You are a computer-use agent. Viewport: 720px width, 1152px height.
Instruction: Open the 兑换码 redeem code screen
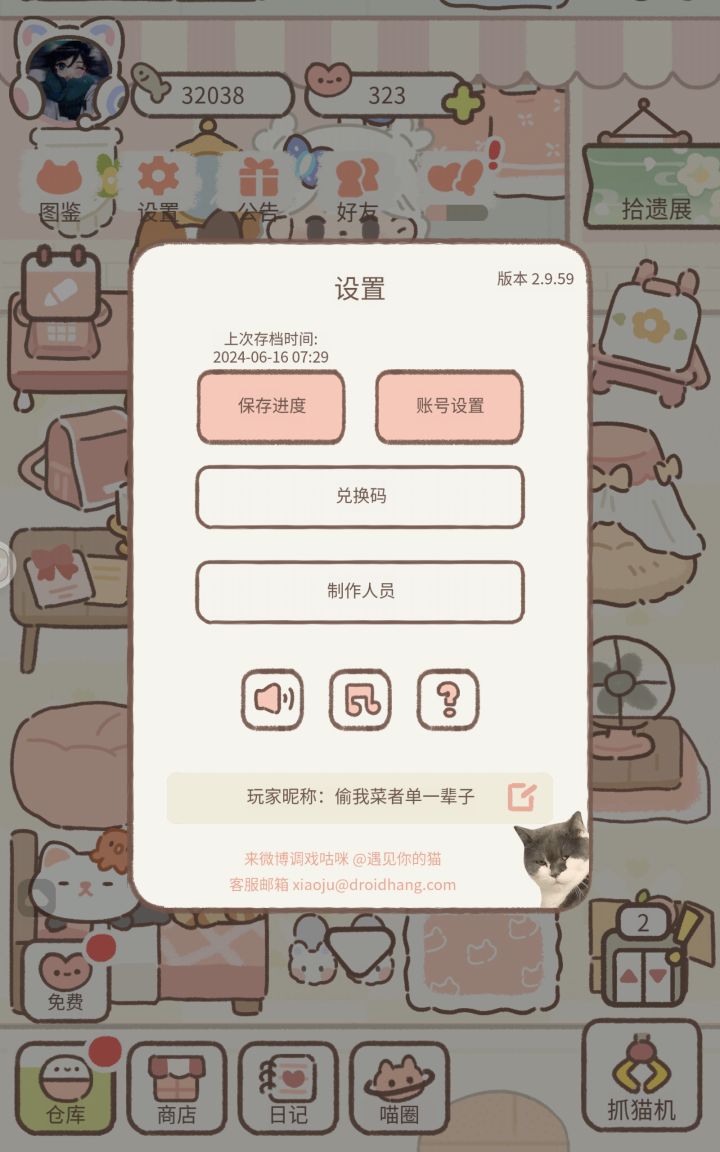tap(360, 497)
